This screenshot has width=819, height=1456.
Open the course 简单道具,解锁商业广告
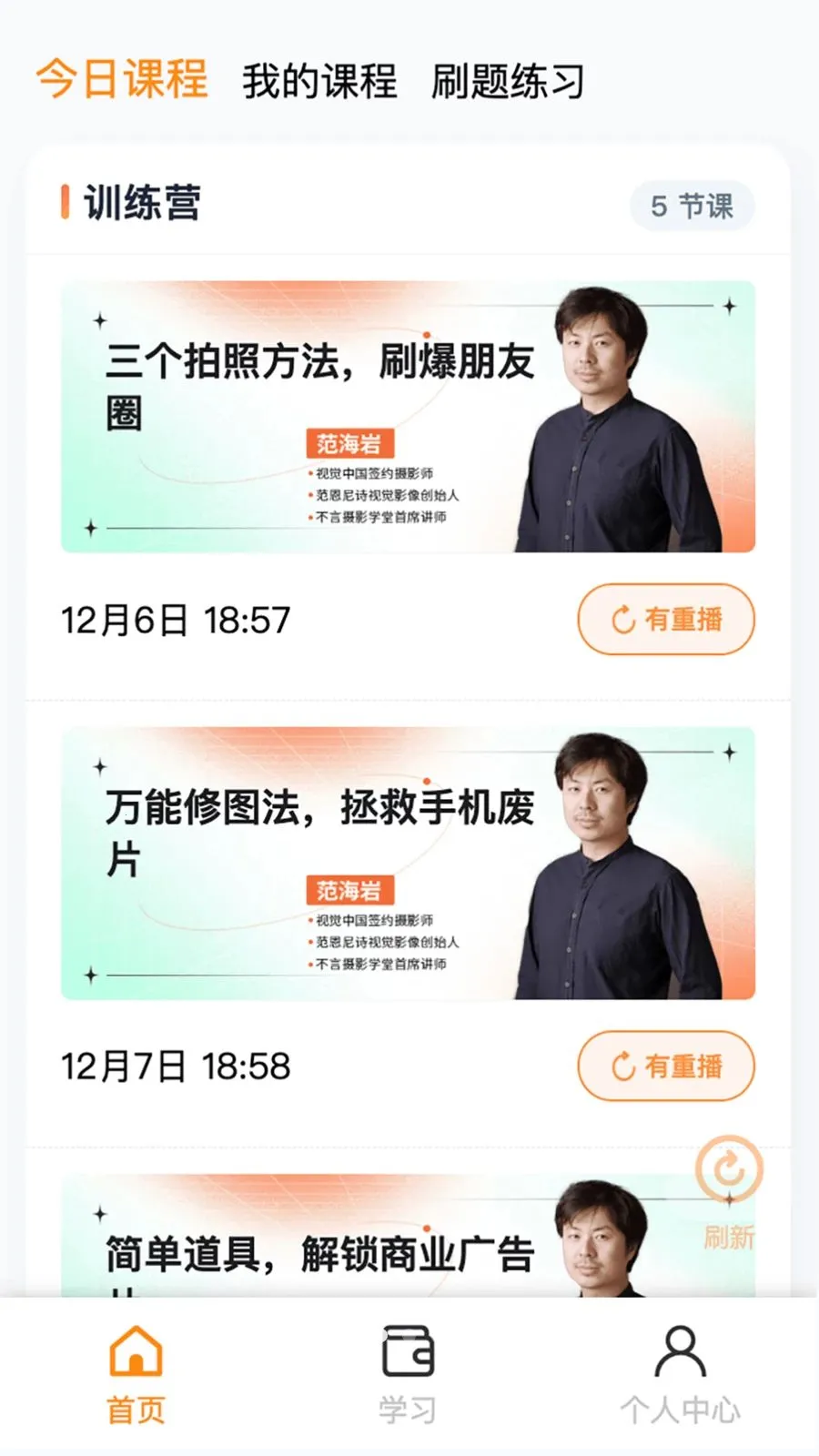click(x=408, y=1236)
